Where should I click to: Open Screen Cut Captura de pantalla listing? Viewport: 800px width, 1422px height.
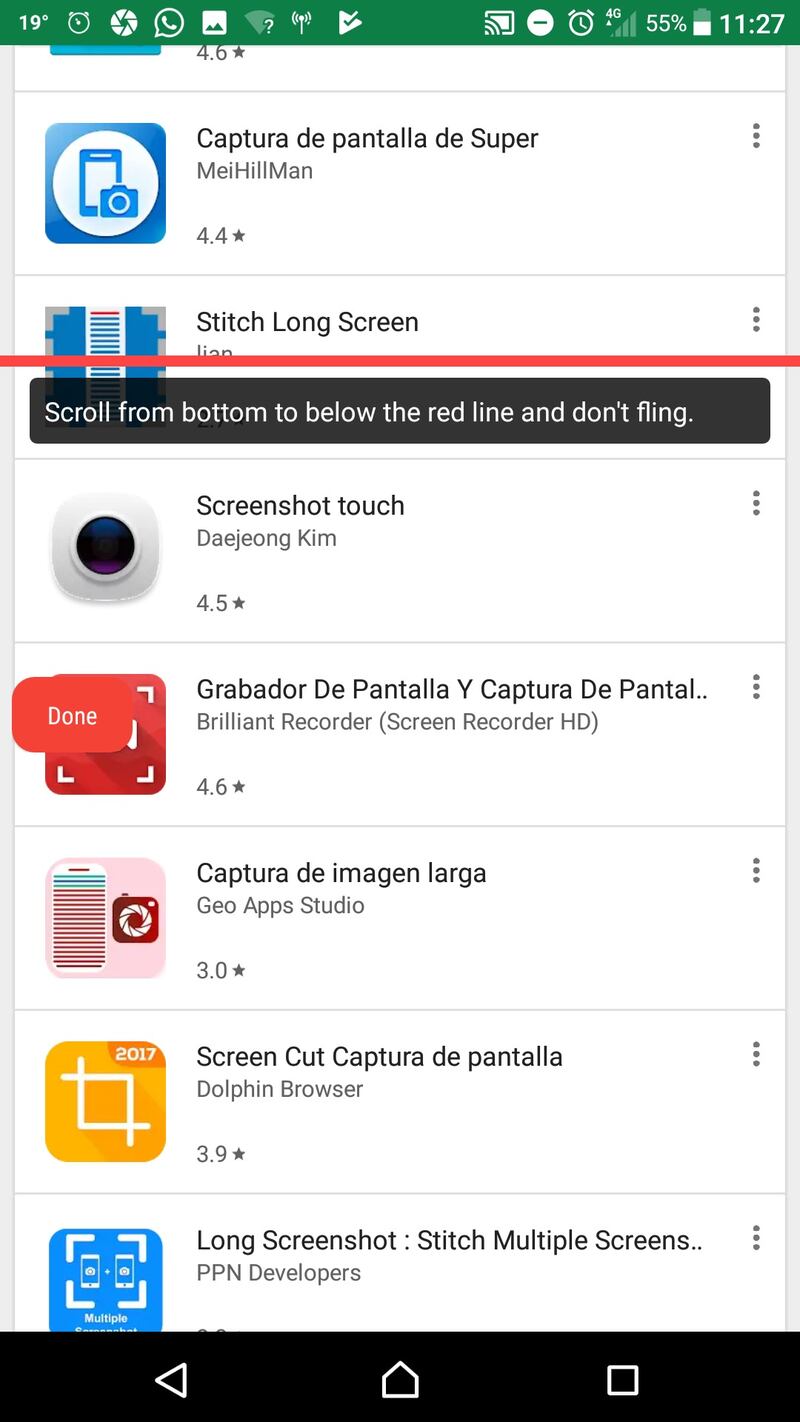pyautogui.click(x=378, y=1057)
